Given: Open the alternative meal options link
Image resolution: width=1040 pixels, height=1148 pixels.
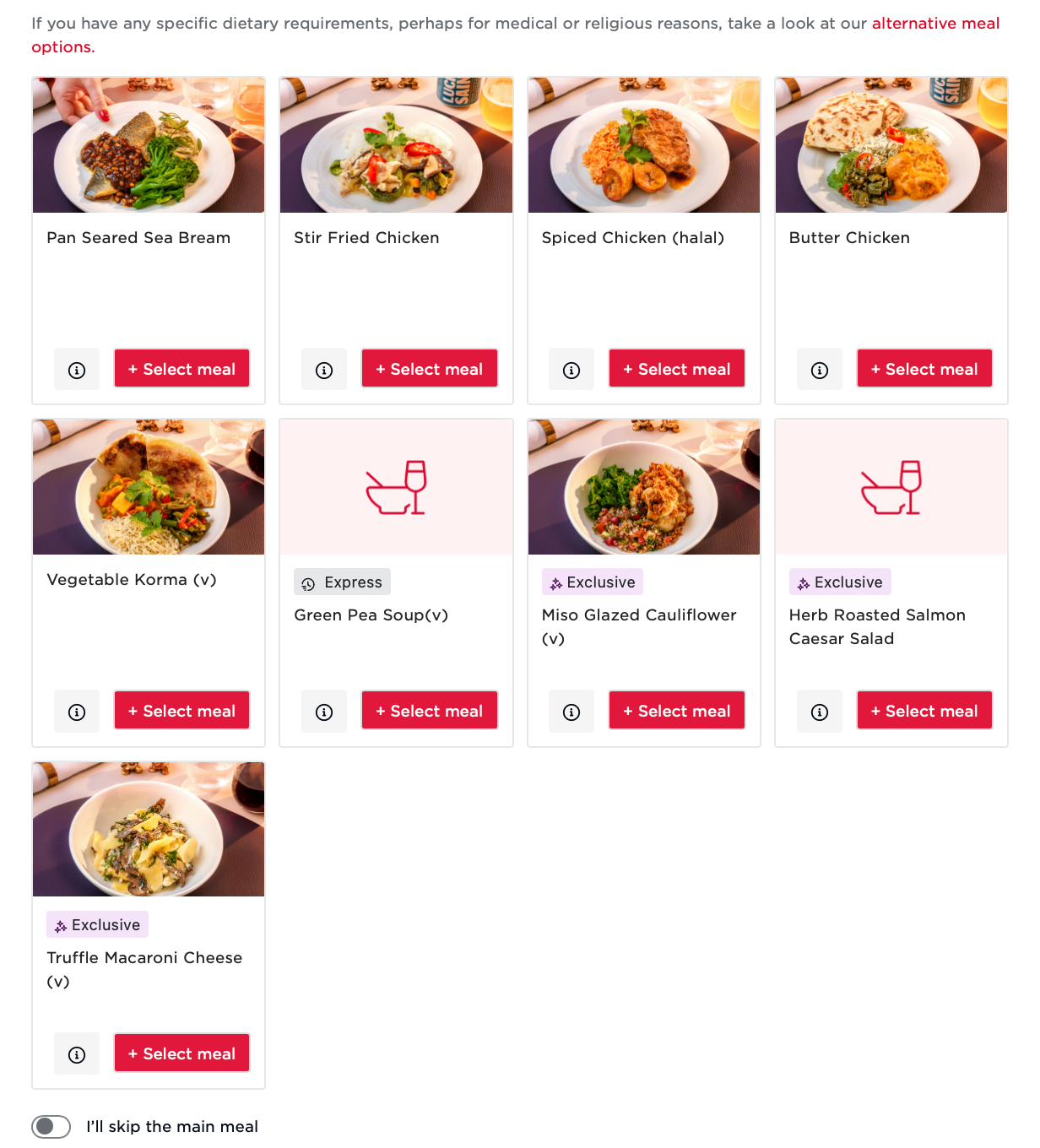Looking at the screenshot, I should click(x=936, y=24).
